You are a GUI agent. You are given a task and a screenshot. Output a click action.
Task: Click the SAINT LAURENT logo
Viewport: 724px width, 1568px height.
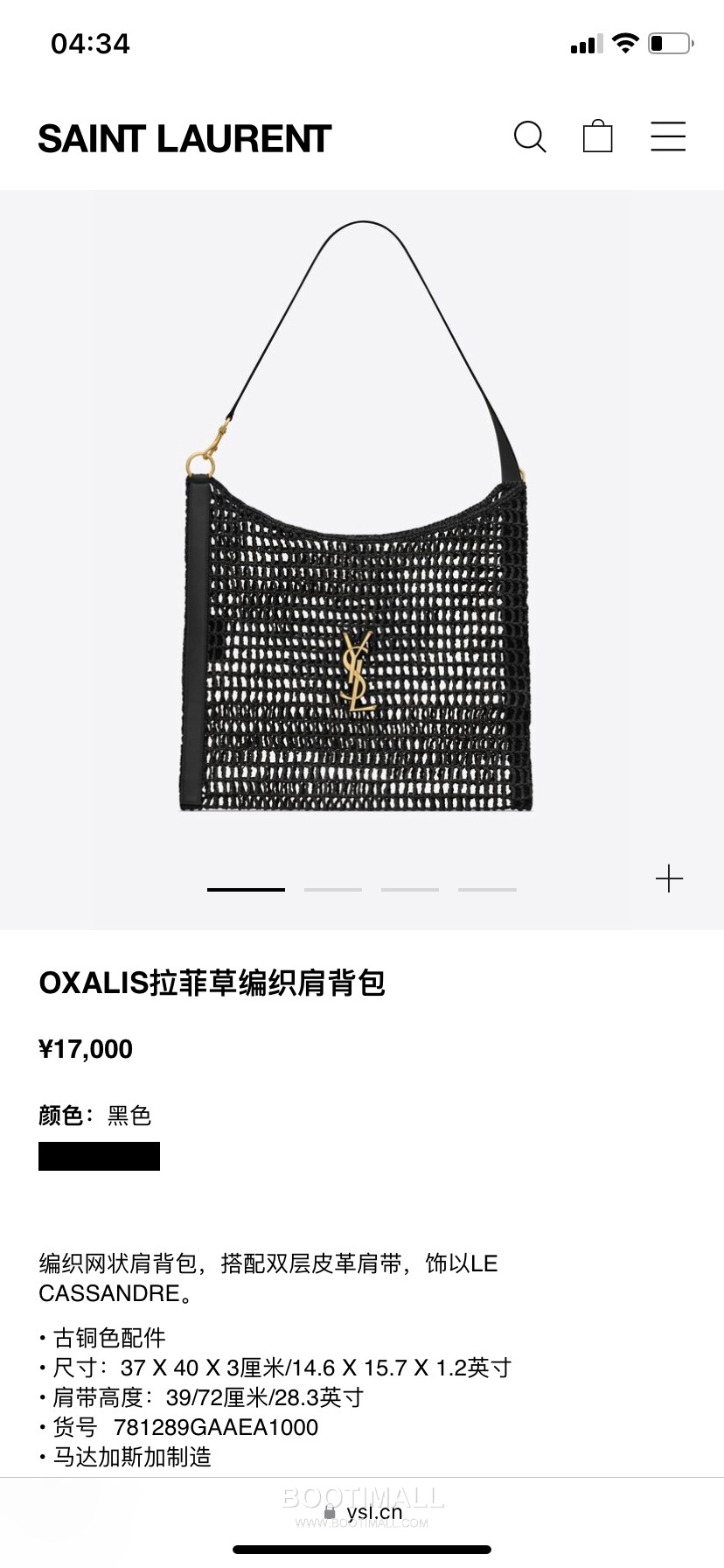point(184,138)
